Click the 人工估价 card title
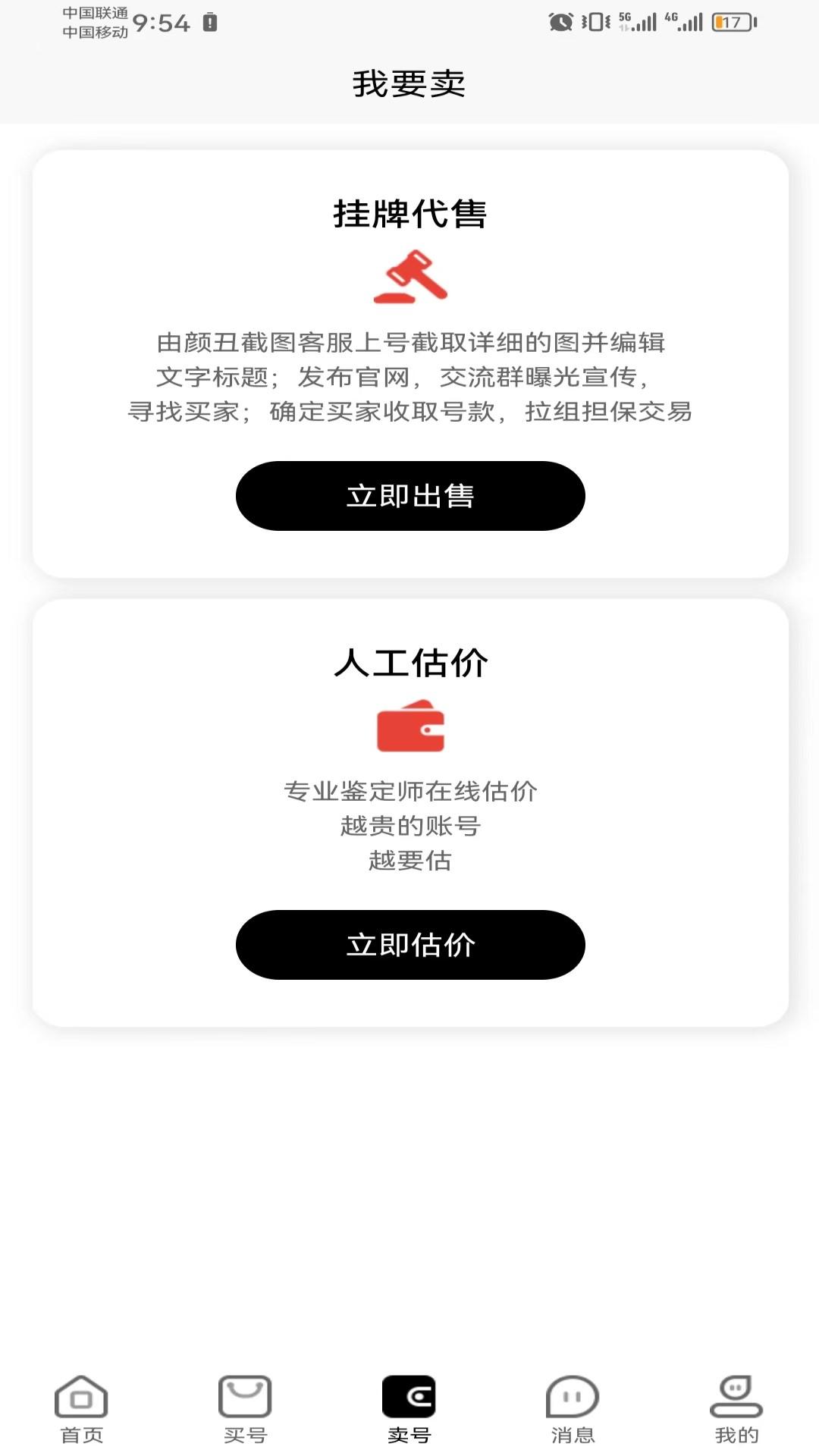 [409, 661]
